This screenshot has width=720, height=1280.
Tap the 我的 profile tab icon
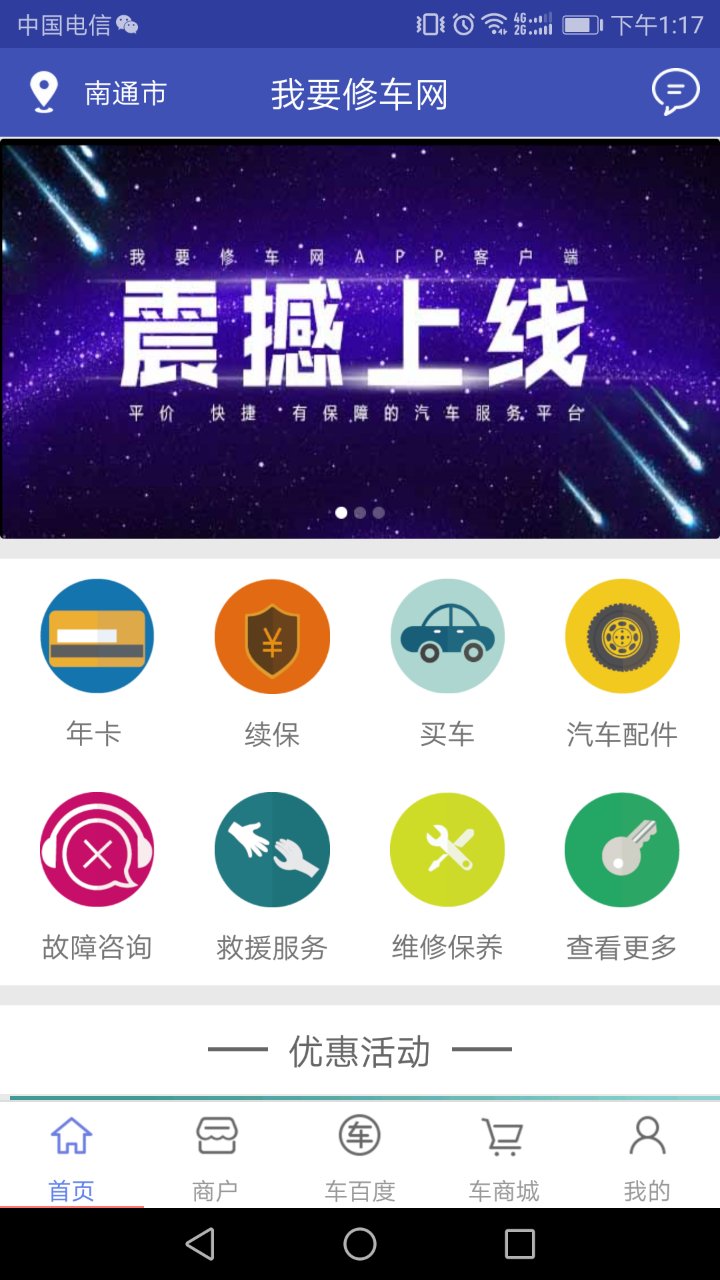pyautogui.click(x=647, y=1135)
